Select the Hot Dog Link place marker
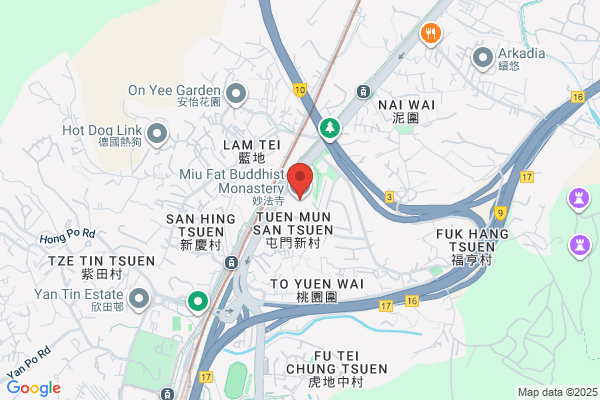Viewport: 600px width, 400px height. 157,134
